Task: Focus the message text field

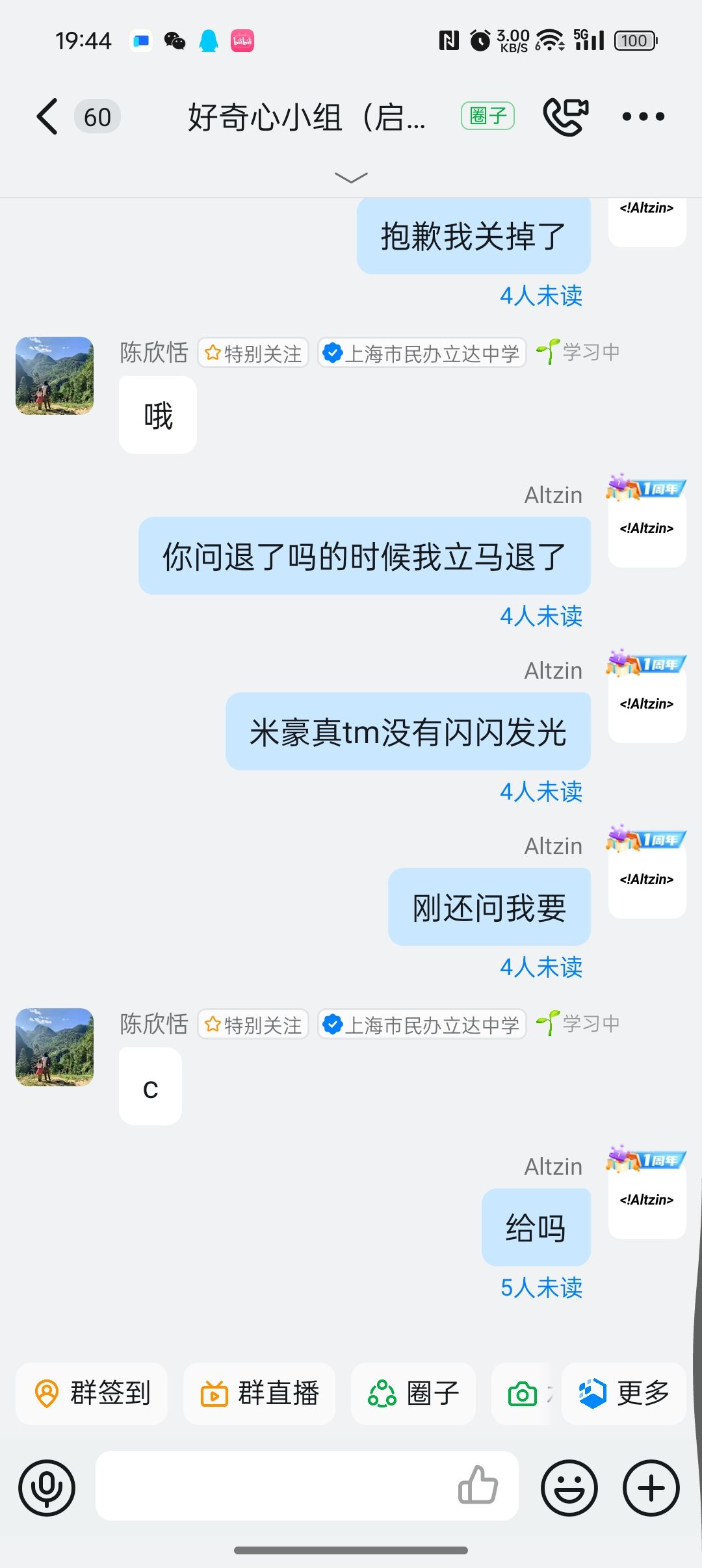Action: pyautogui.click(x=273, y=1486)
